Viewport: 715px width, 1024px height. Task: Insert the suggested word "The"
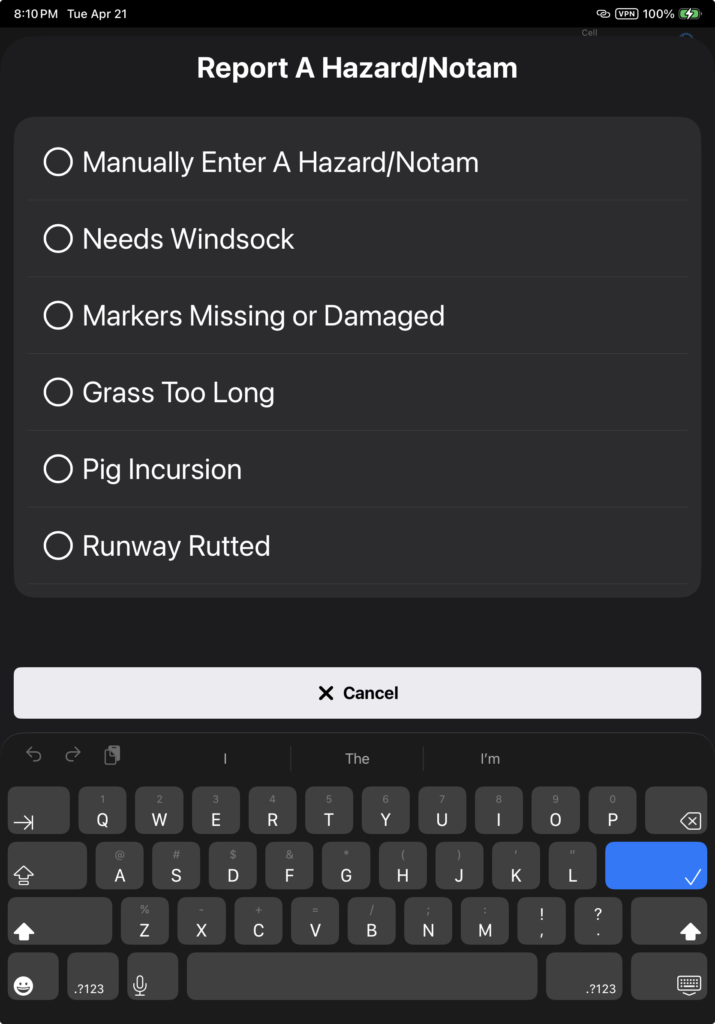pos(357,759)
